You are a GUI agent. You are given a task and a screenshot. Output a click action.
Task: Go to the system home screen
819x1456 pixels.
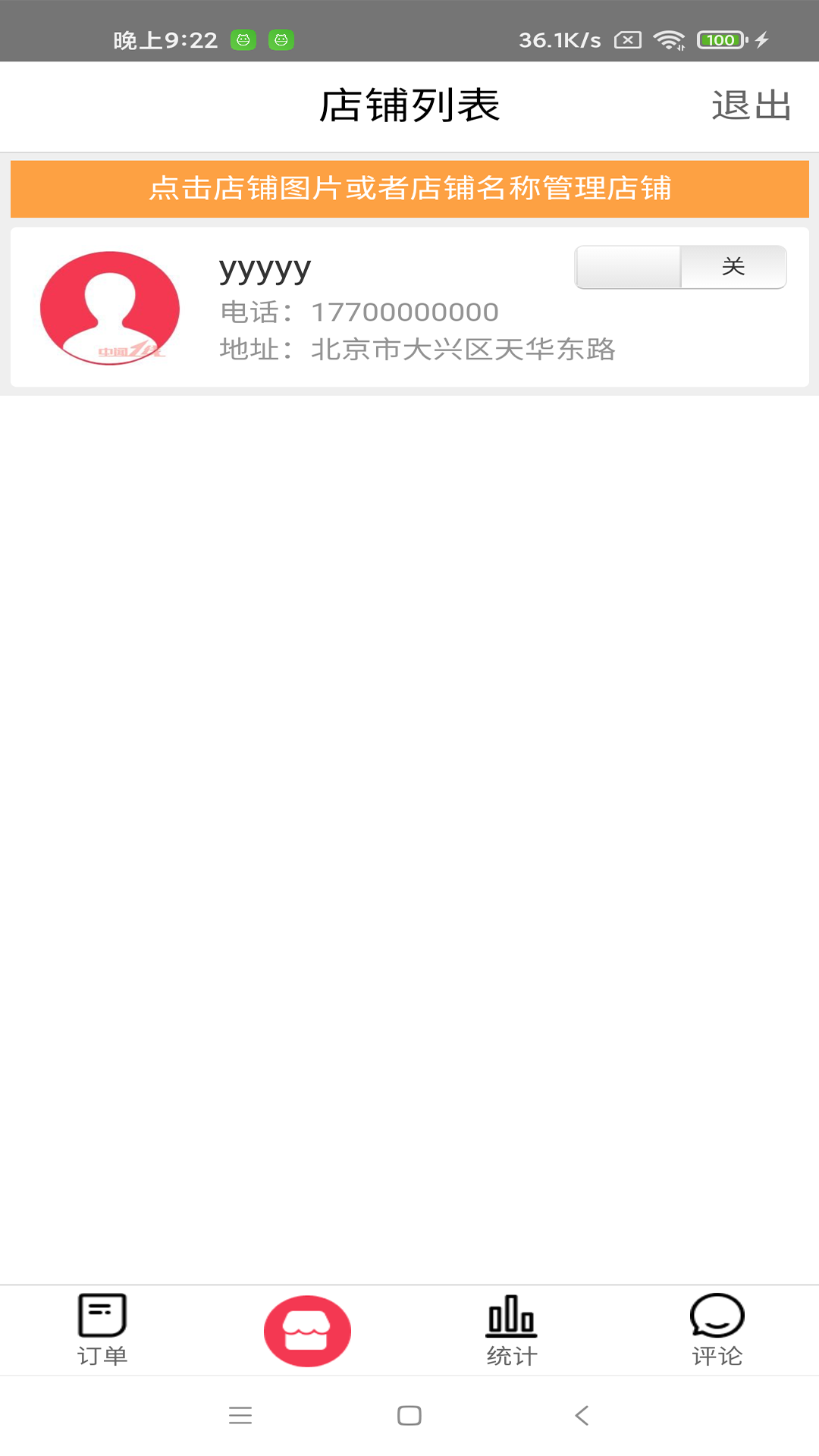pyautogui.click(x=409, y=1415)
